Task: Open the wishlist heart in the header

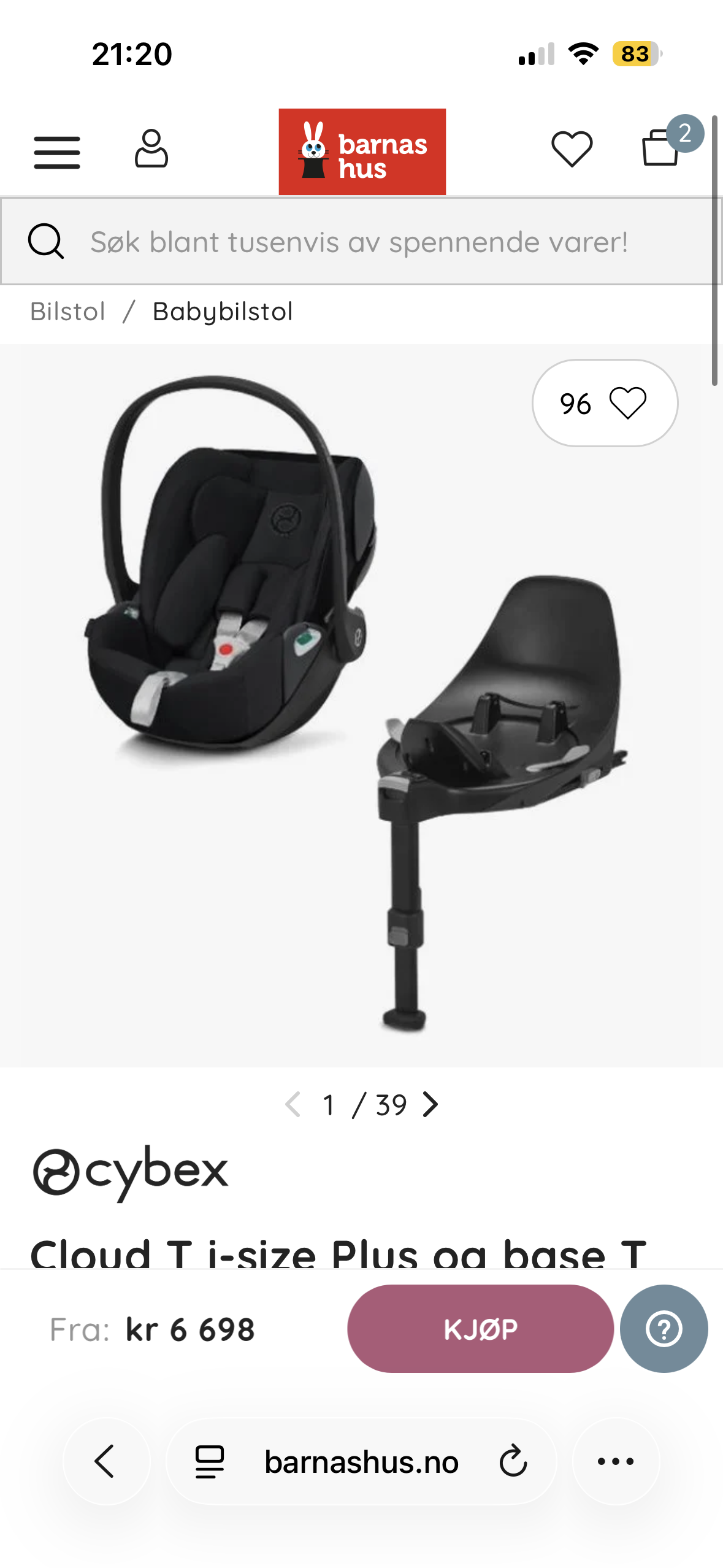Action: click(573, 147)
